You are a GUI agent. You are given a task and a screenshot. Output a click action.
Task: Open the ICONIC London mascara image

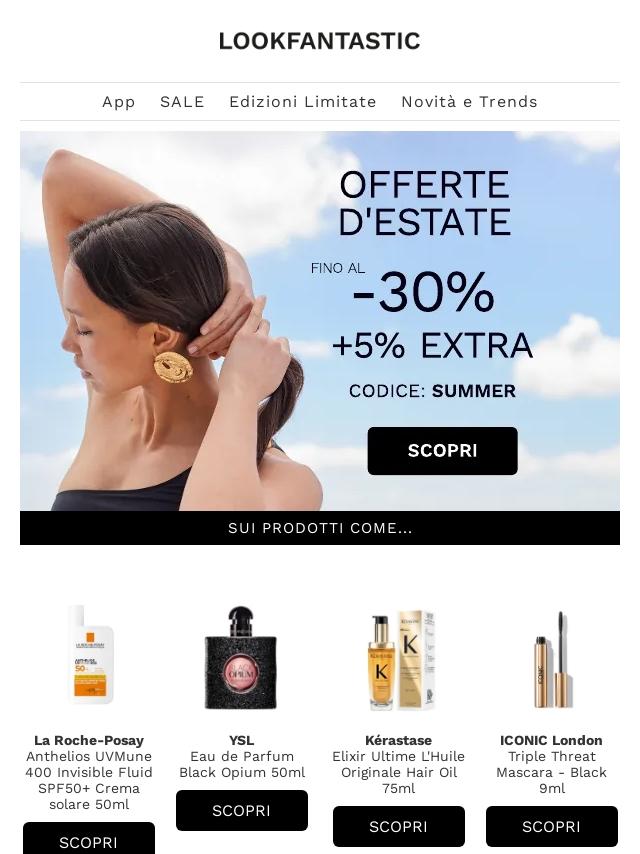[x=552, y=658]
